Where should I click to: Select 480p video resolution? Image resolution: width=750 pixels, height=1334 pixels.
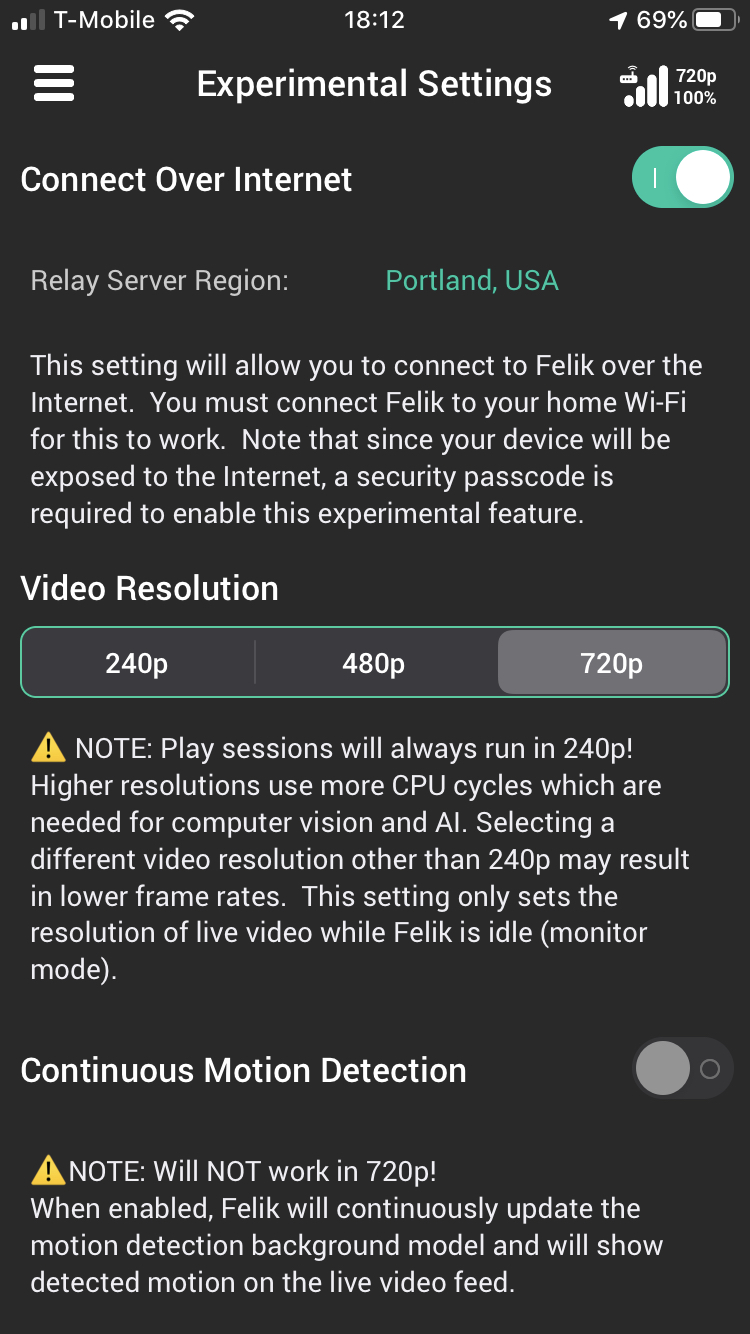click(374, 662)
